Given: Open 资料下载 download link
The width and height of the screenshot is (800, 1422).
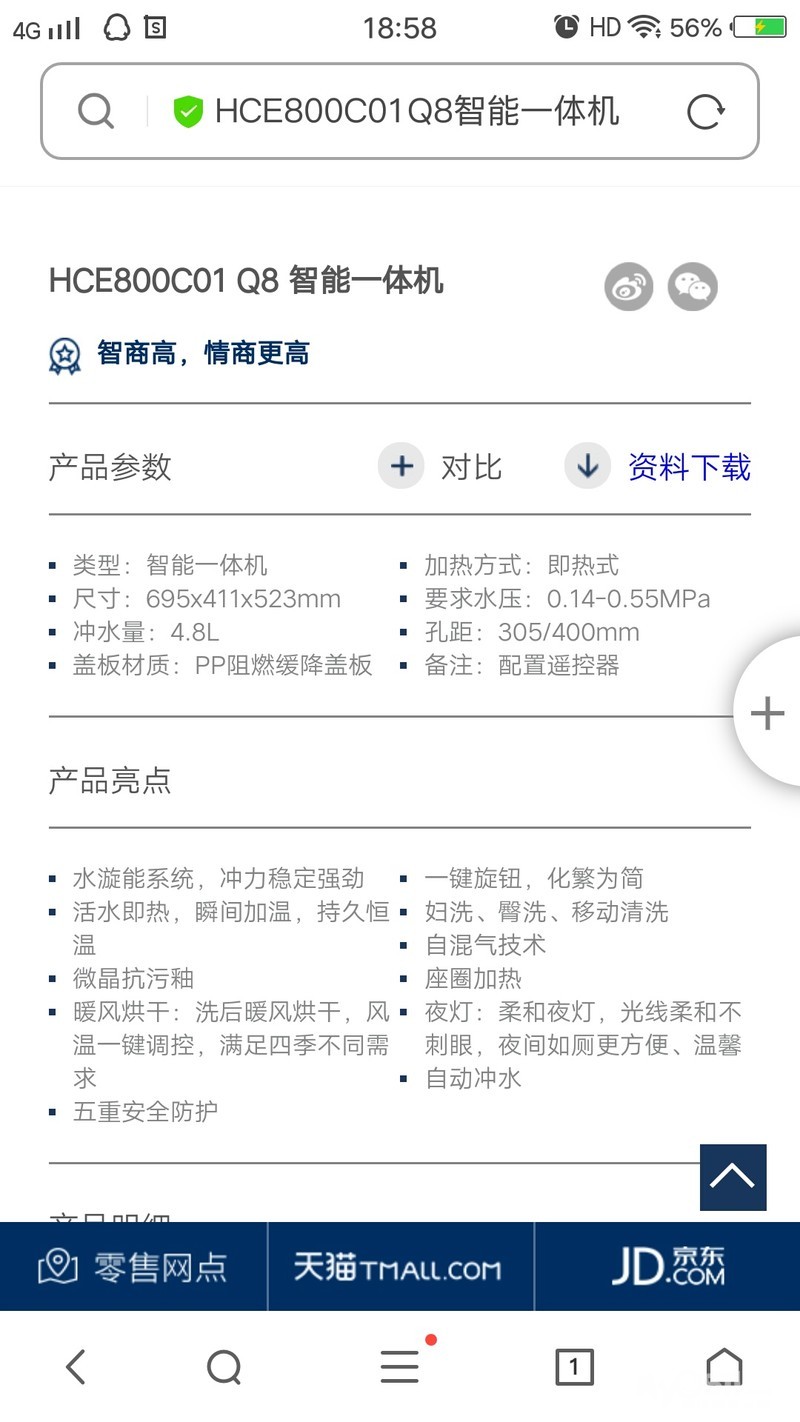Looking at the screenshot, I should [x=660, y=466].
